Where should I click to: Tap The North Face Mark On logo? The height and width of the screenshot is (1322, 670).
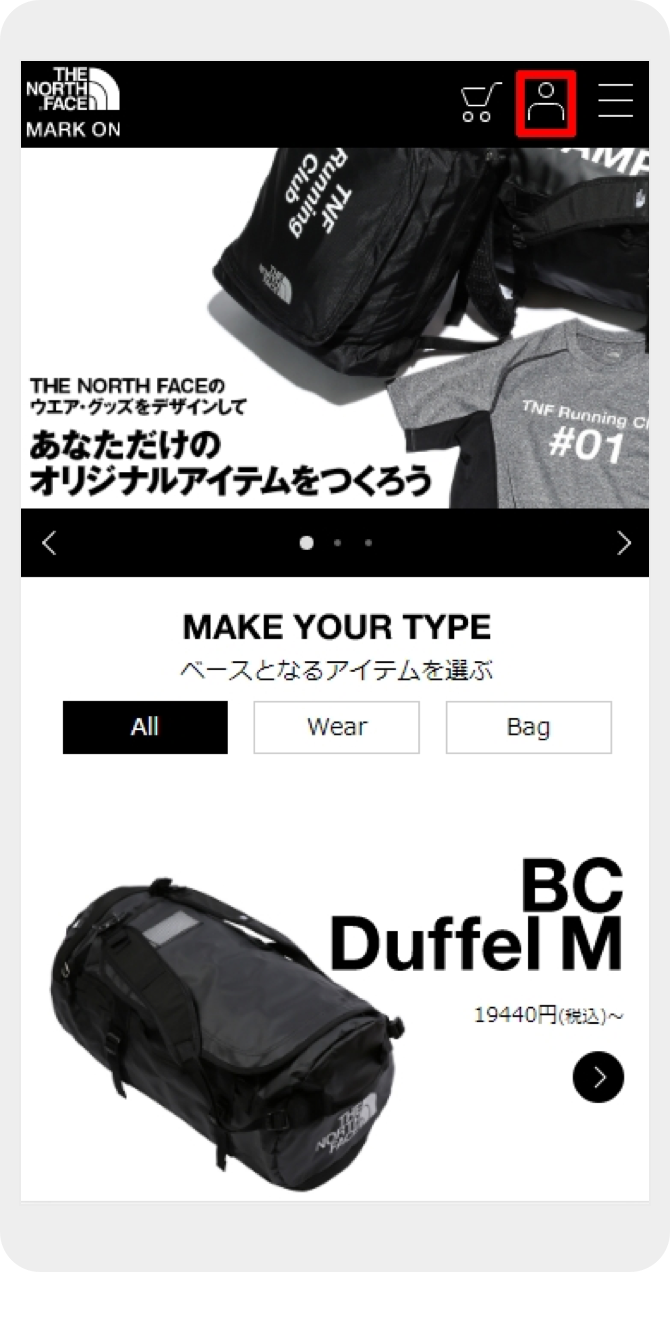[73, 103]
